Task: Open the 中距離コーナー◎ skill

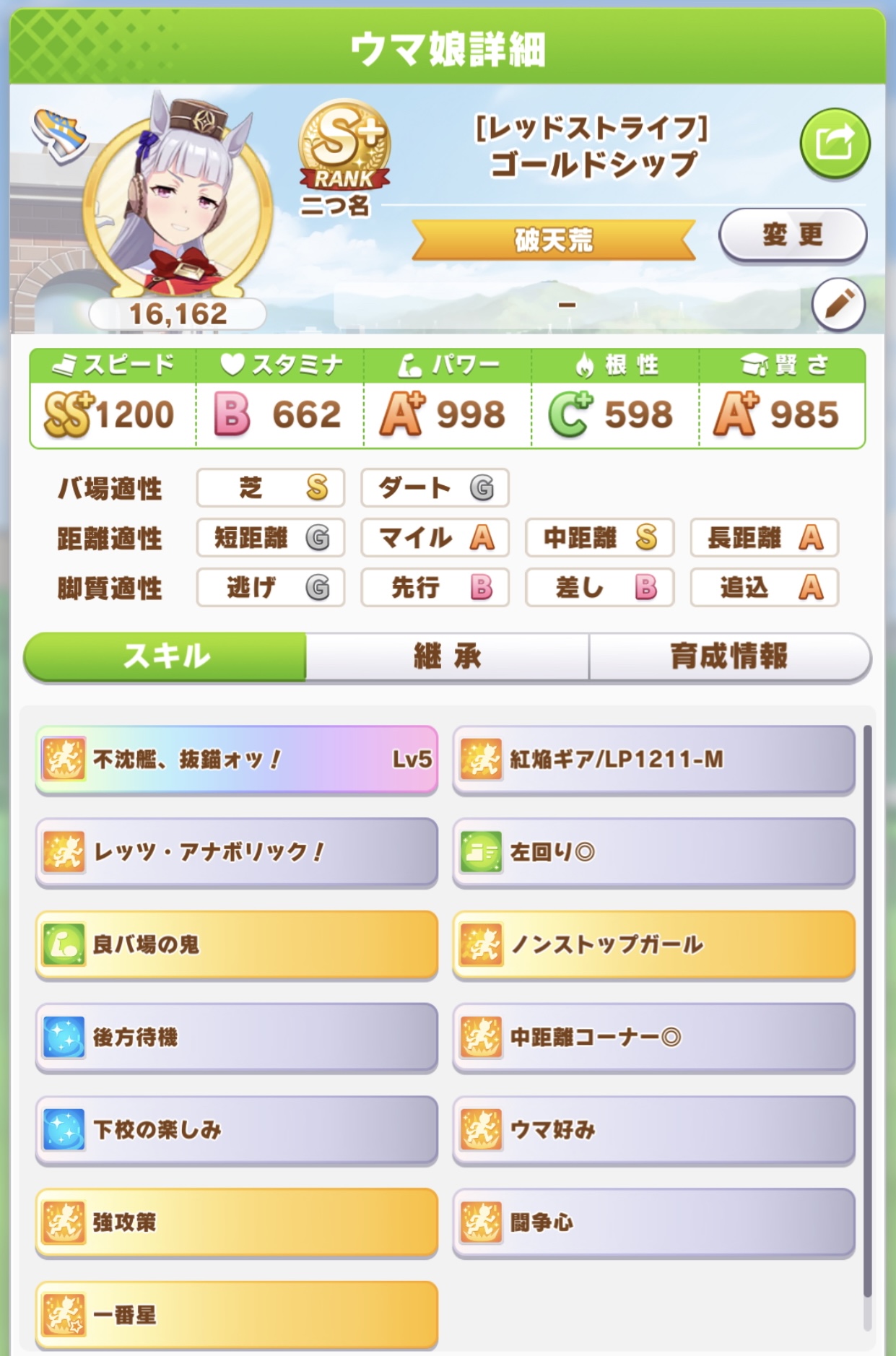Action: coord(653,1037)
